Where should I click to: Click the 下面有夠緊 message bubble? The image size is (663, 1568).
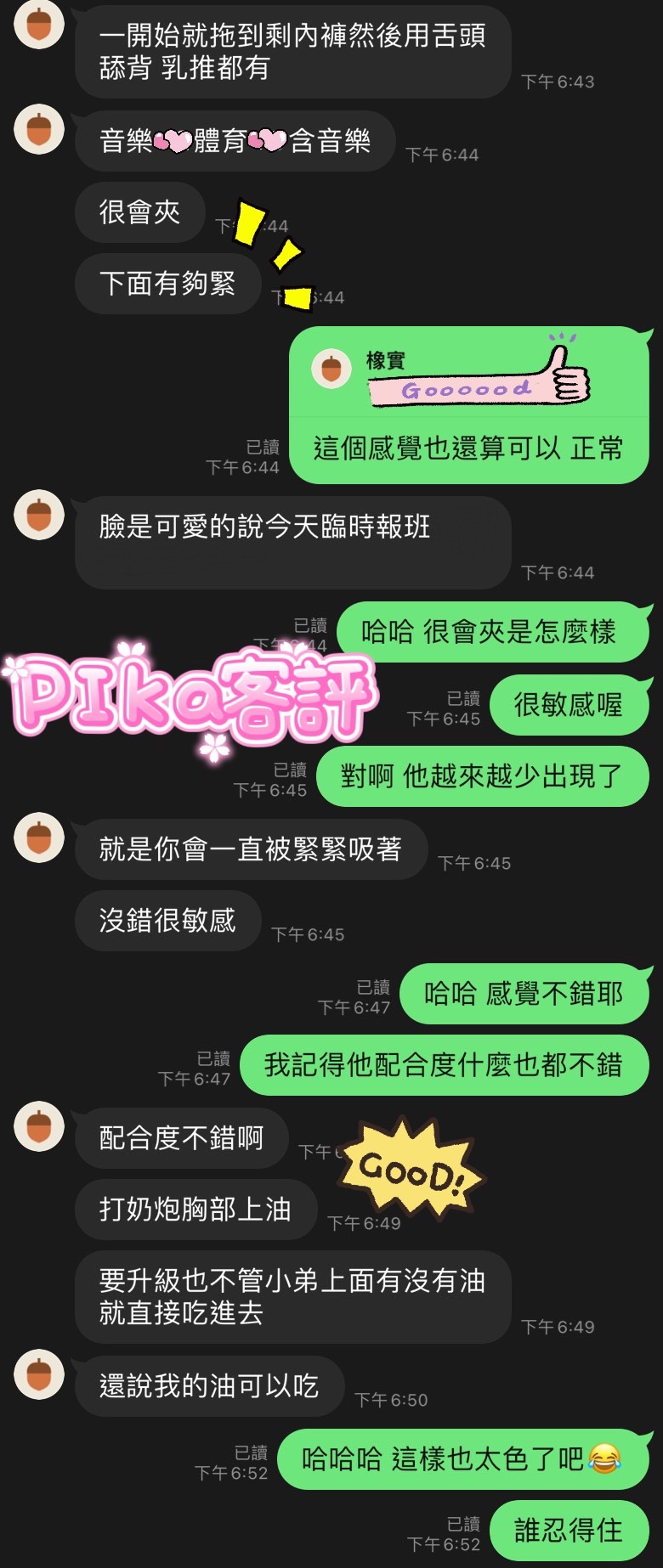167,284
